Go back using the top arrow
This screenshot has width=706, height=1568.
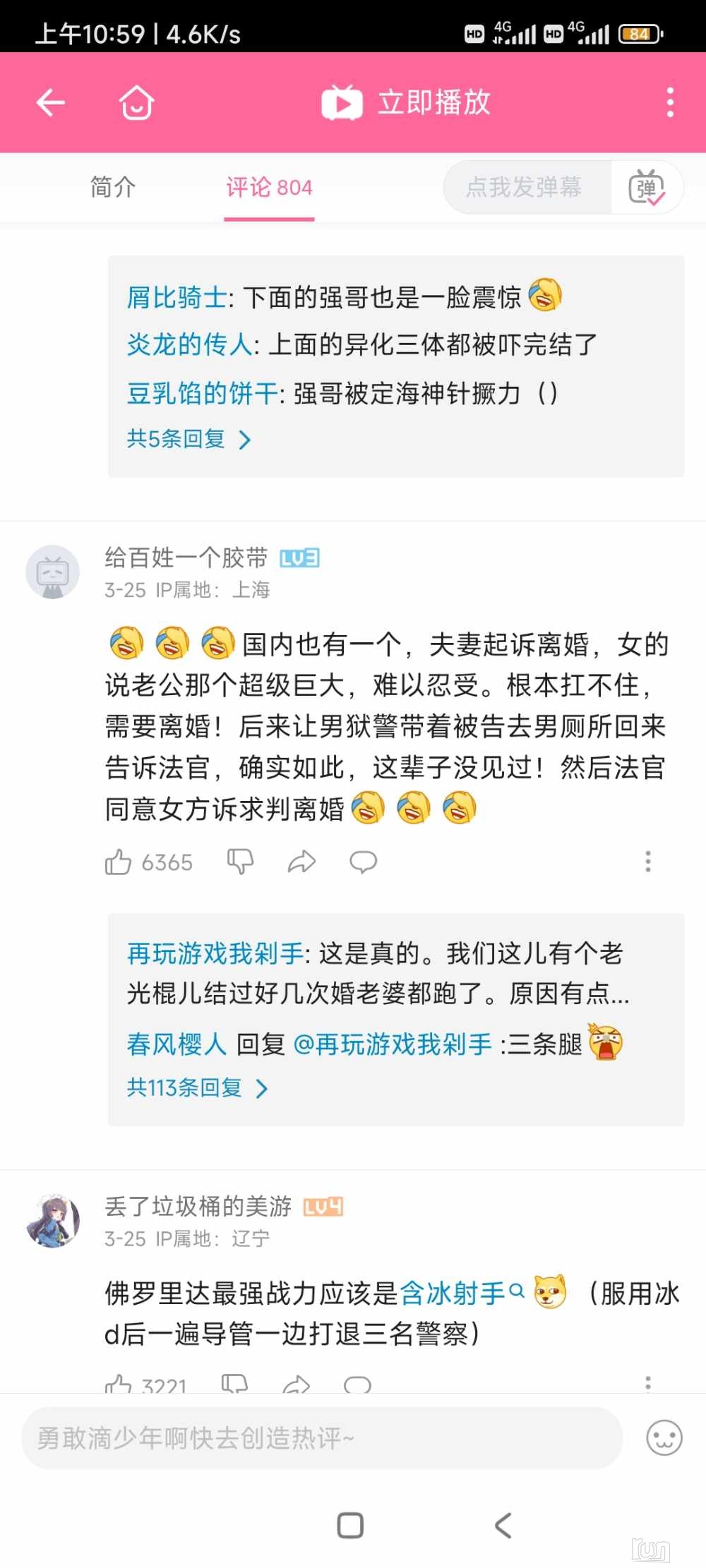click(51, 103)
